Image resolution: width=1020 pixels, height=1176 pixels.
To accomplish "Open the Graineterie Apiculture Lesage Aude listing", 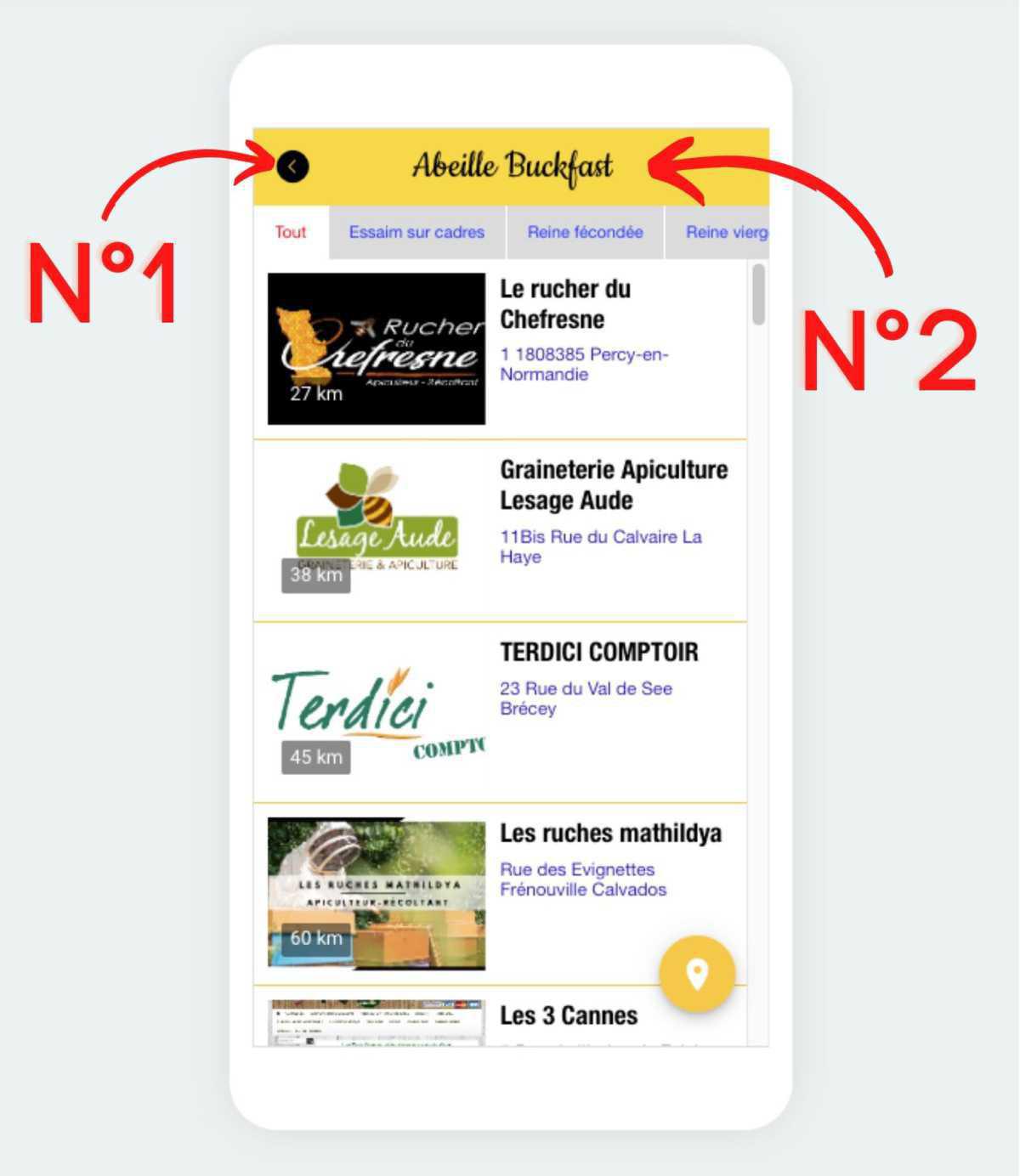I will pyautogui.click(x=614, y=484).
